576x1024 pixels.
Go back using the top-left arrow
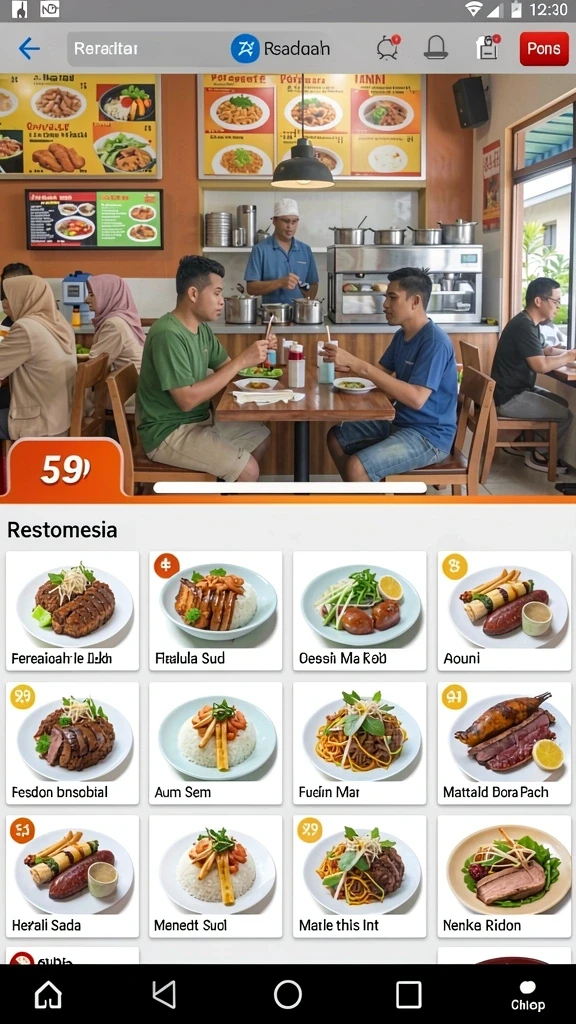(29, 48)
